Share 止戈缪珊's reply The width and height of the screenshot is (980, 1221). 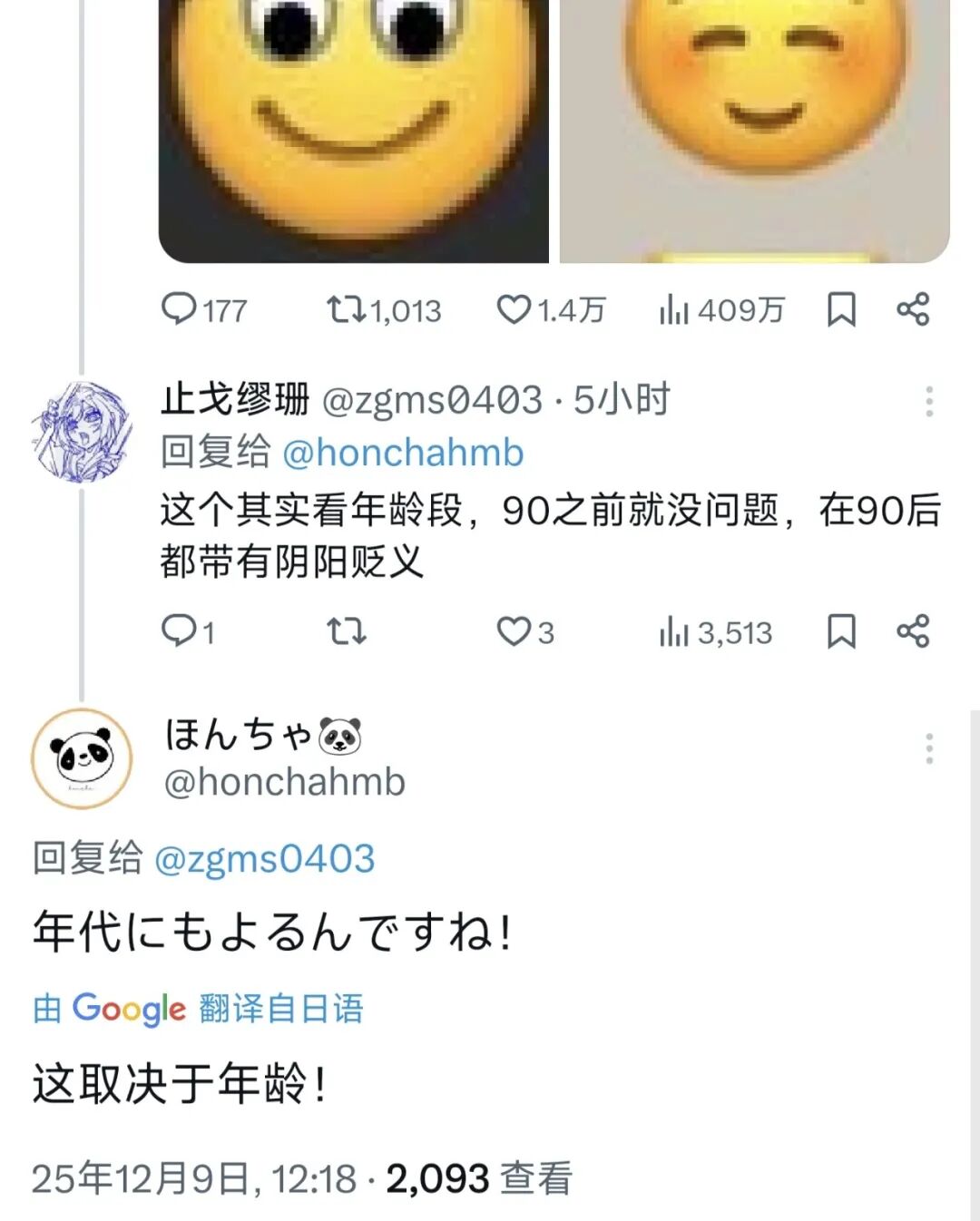tap(913, 630)
